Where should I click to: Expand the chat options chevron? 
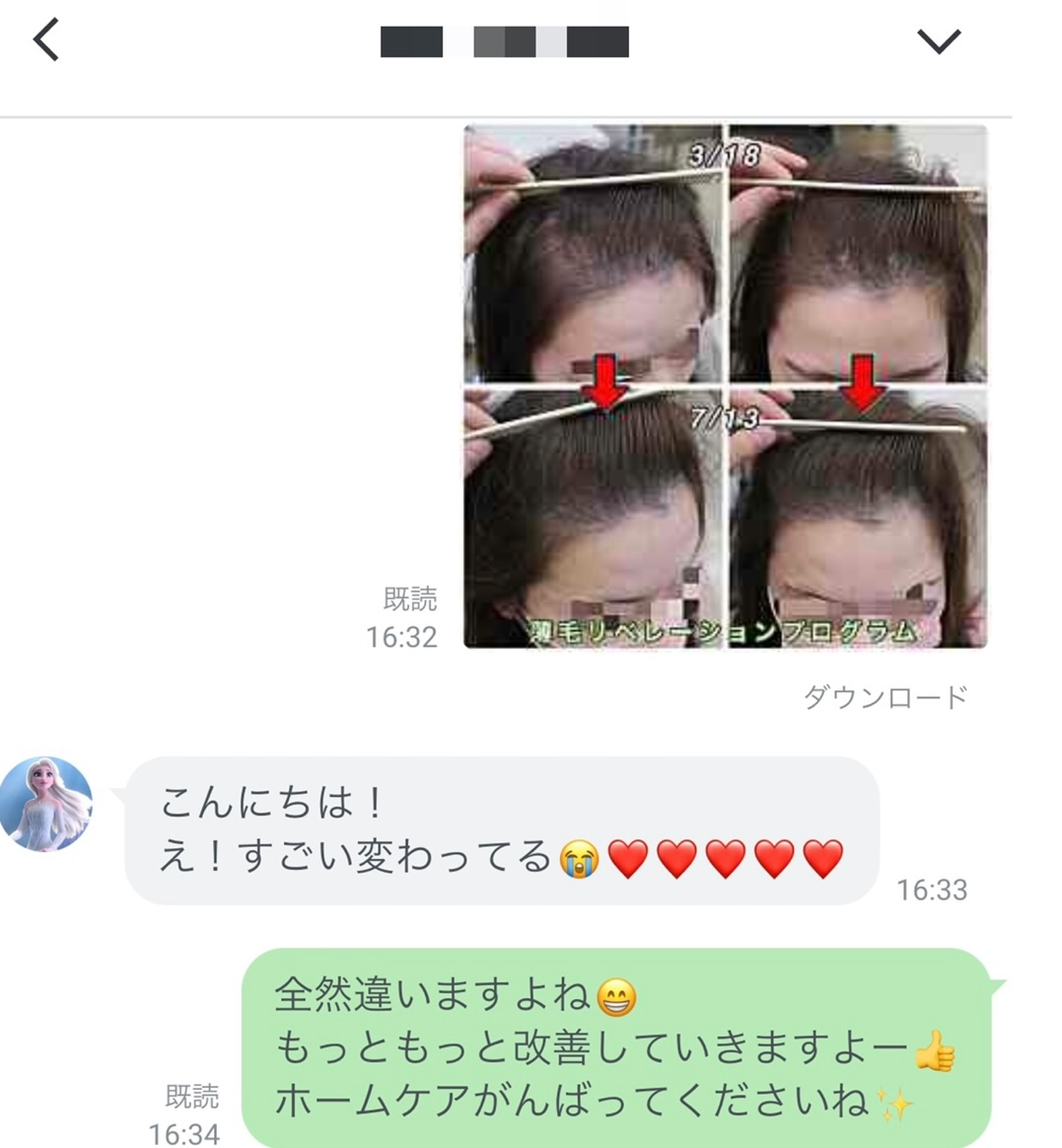point(938,40)
